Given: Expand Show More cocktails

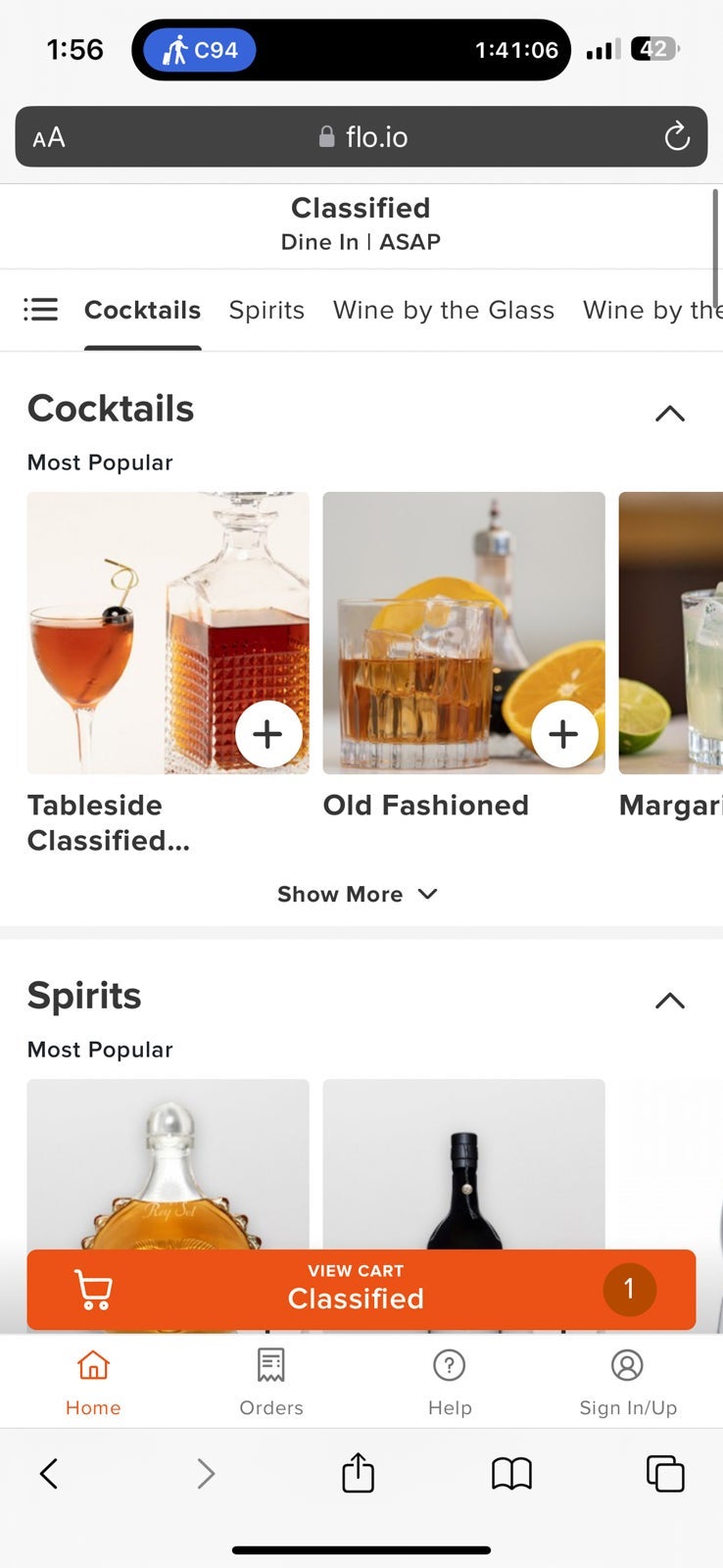Looking at the screenshot, I should [x=358, y=894].
